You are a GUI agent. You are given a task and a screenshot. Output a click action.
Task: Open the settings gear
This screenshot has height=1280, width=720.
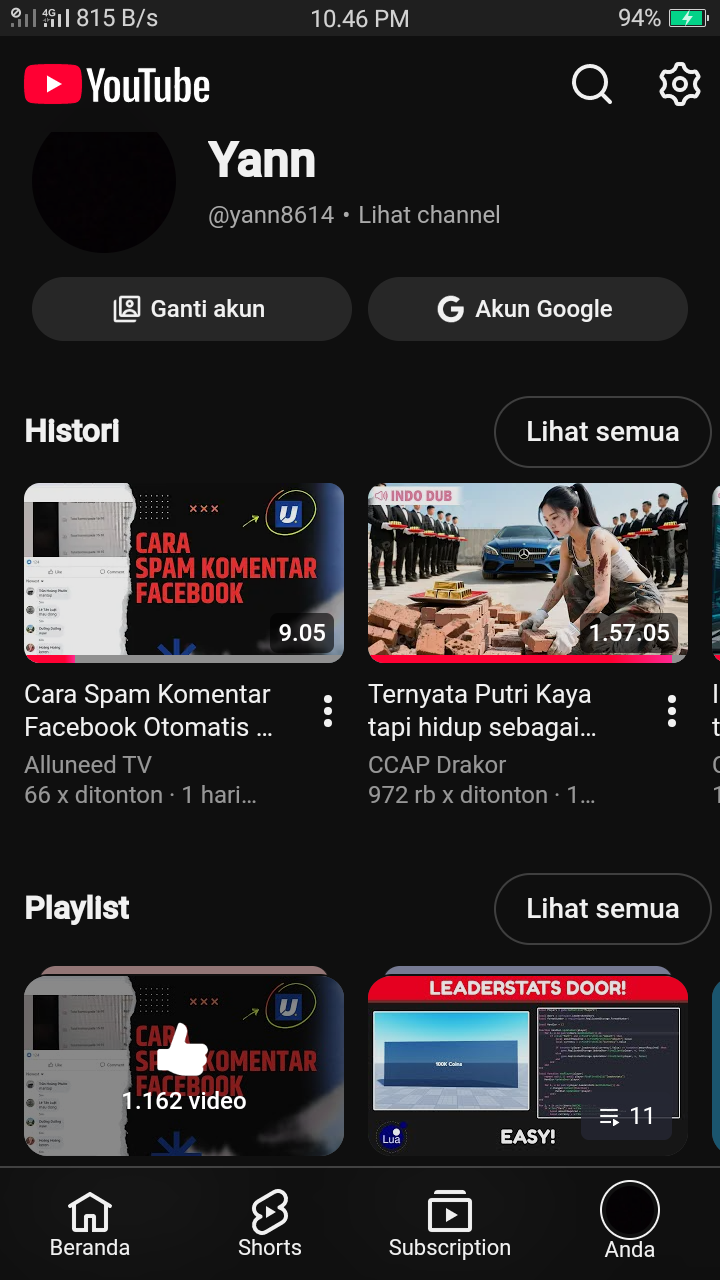[x=679, y=85]
